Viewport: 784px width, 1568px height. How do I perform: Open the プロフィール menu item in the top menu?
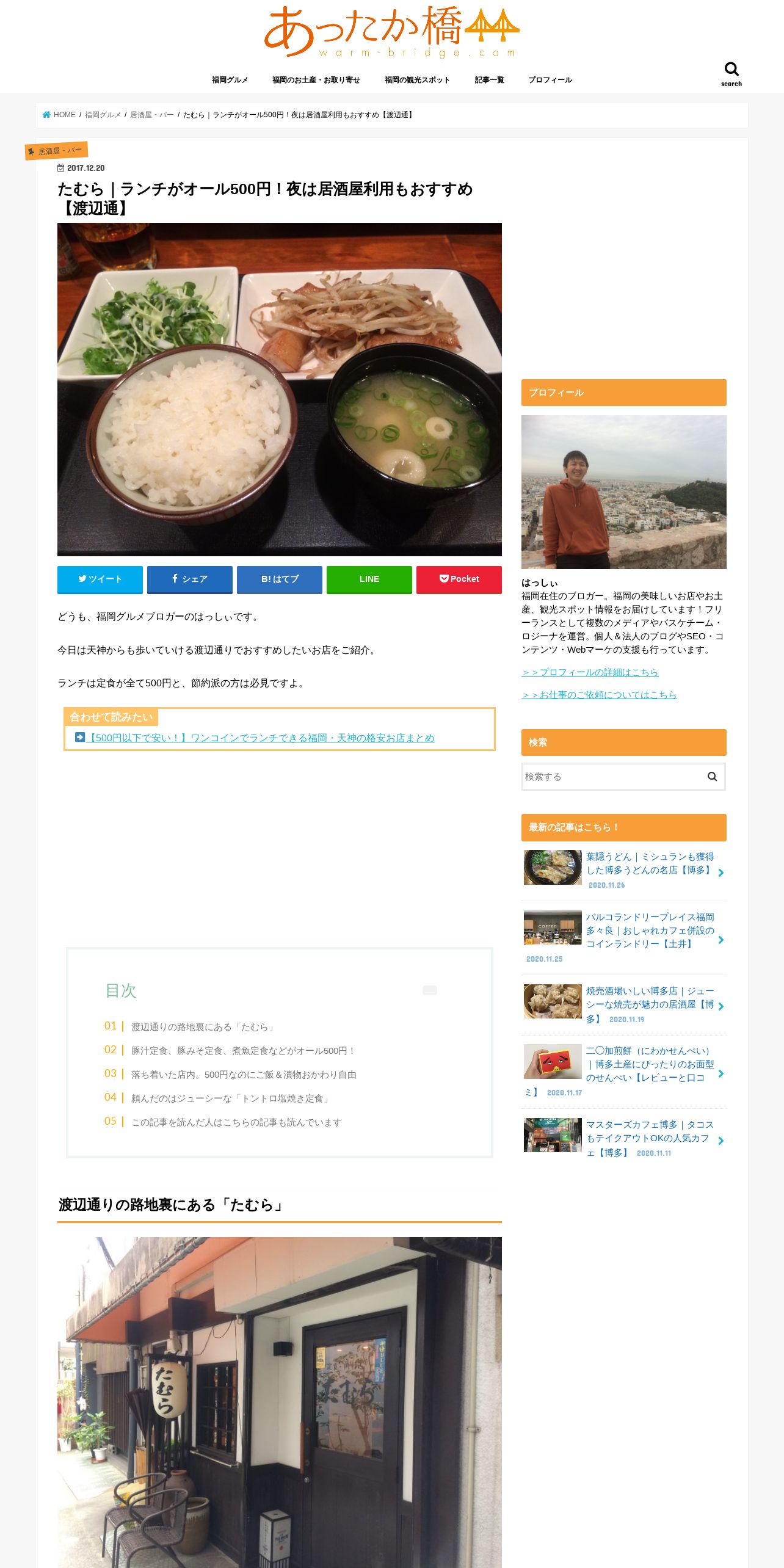coord(550,80)
